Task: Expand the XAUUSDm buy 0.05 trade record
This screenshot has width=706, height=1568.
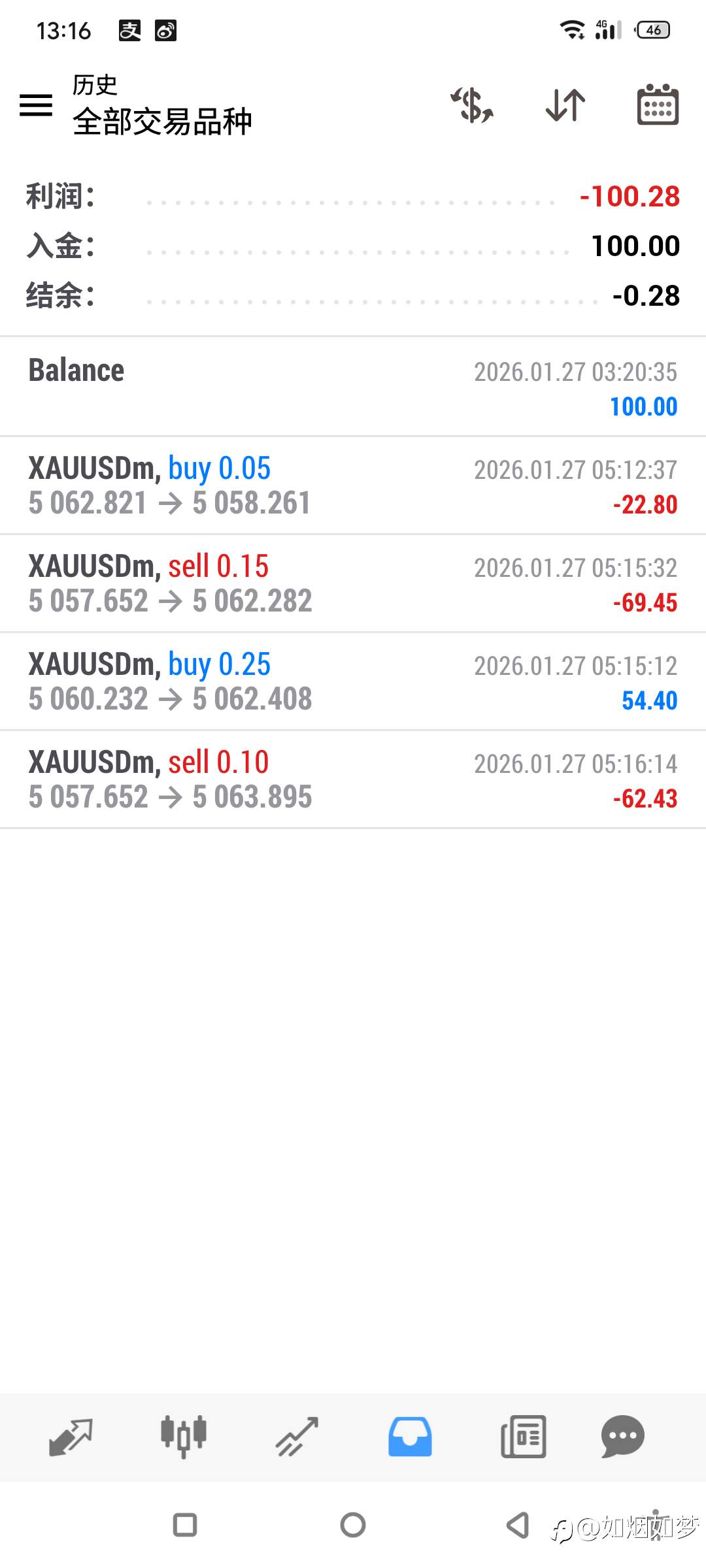Action: coord(353,485)
